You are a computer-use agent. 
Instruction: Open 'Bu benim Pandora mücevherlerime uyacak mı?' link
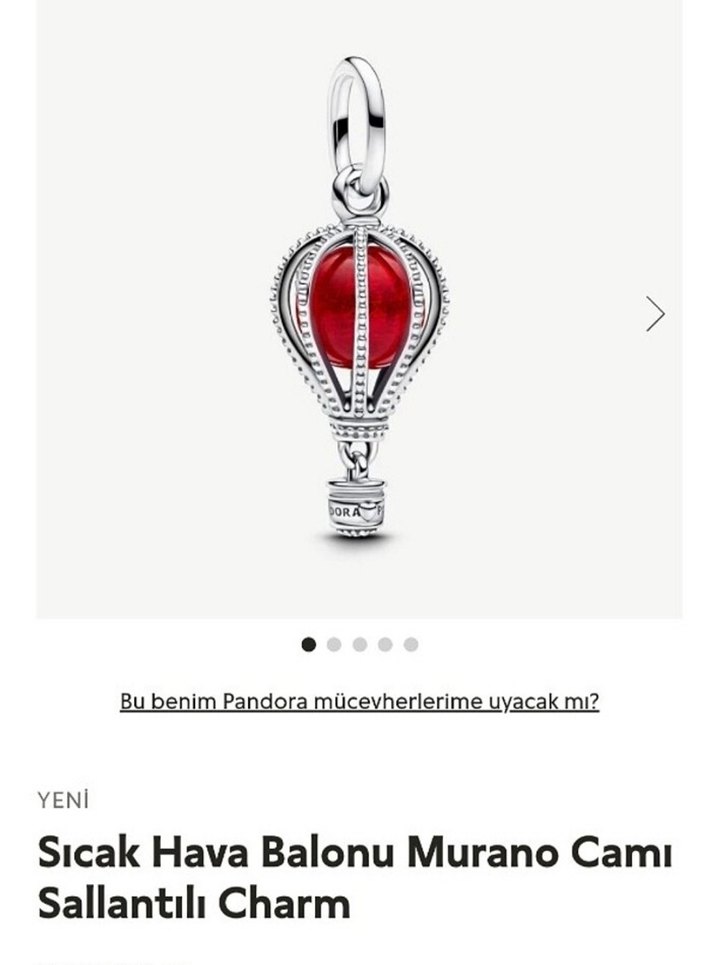(359, 701)
